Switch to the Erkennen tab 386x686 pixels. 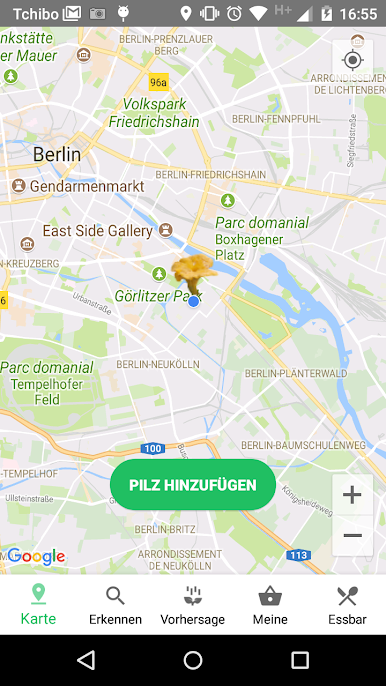tap(116, 605)
